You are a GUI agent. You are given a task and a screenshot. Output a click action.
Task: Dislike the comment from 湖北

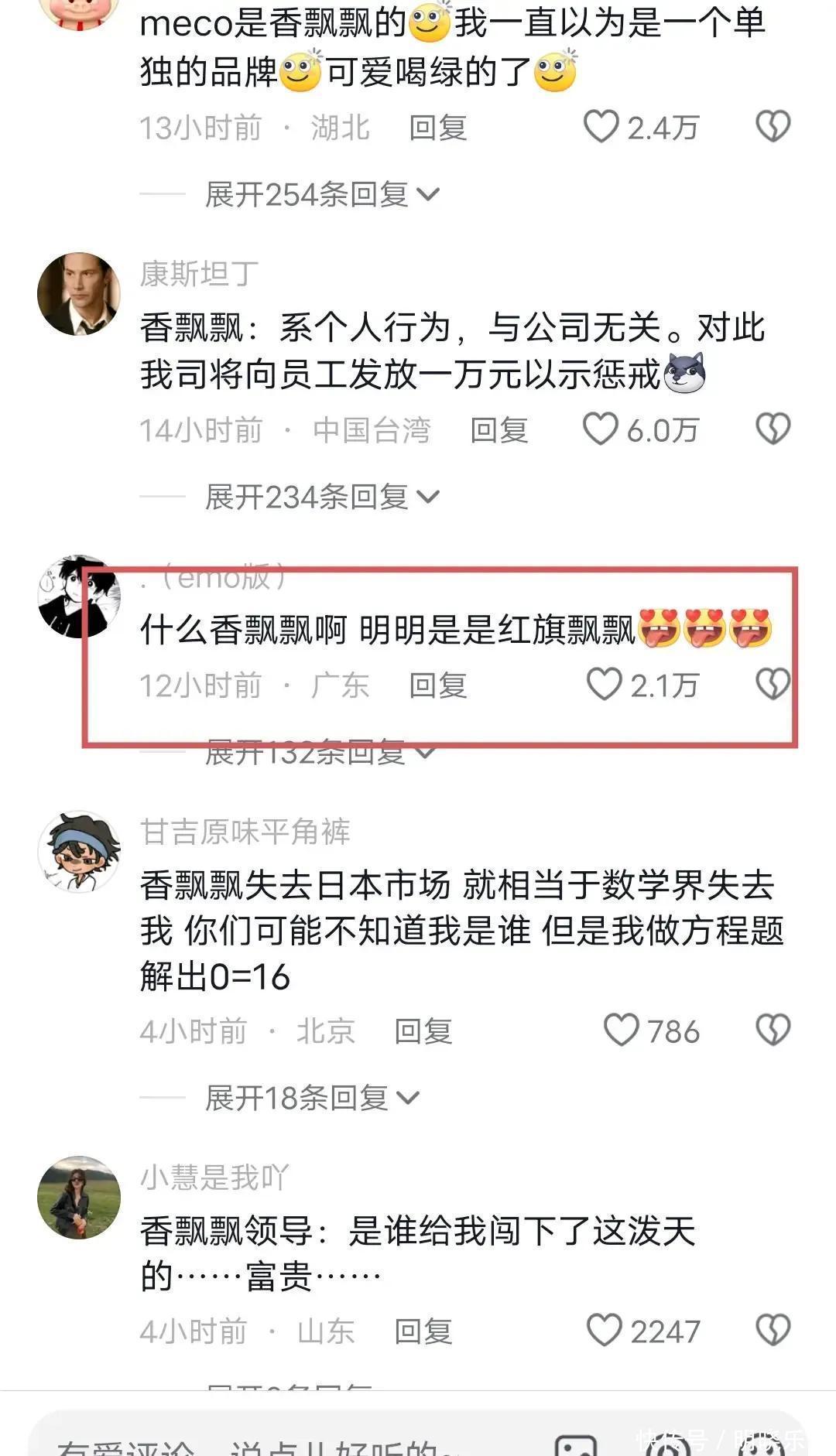[x=773, y=127]
